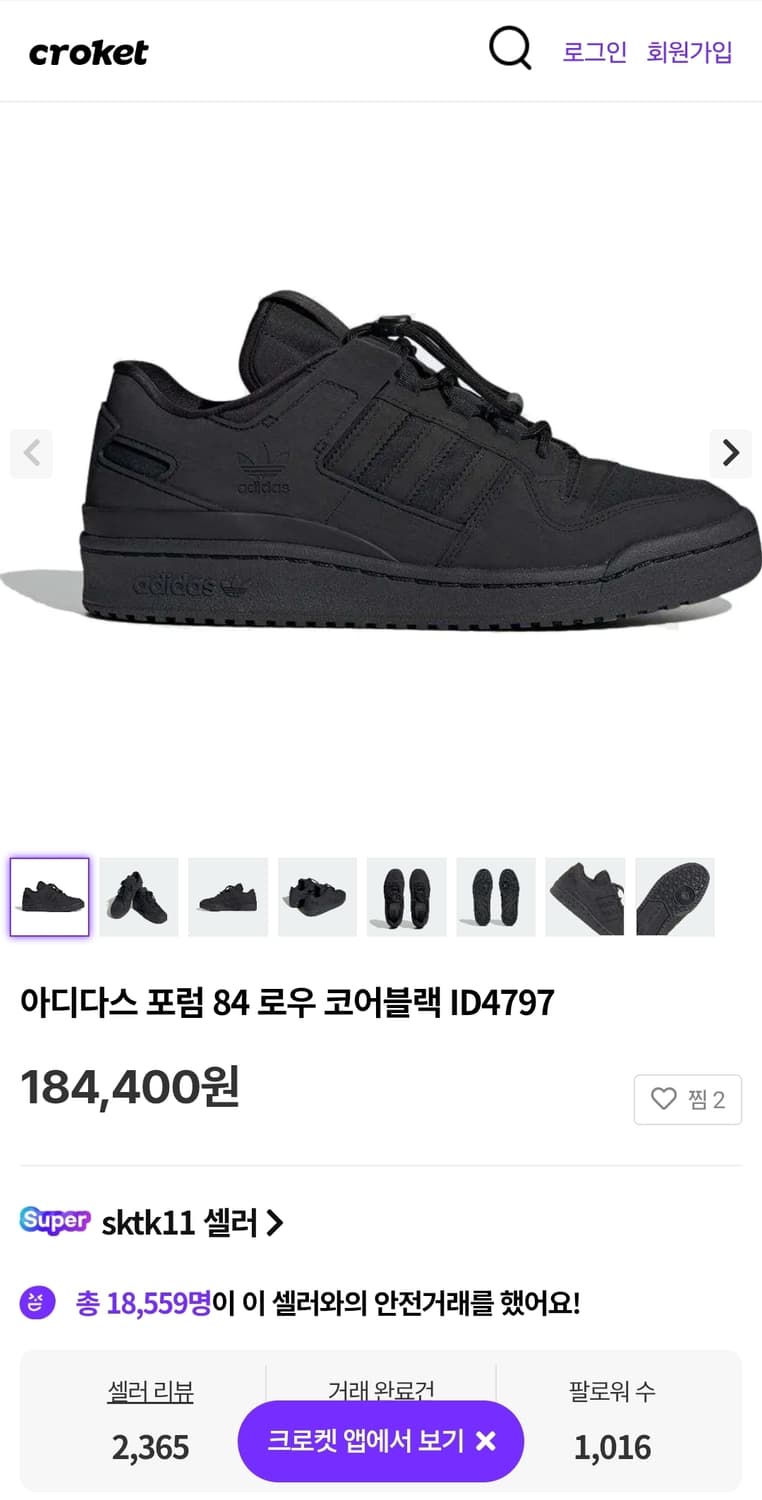The image size is (762, 1500).
Task: Open the search magnifier icon
Action: (510, 48)
